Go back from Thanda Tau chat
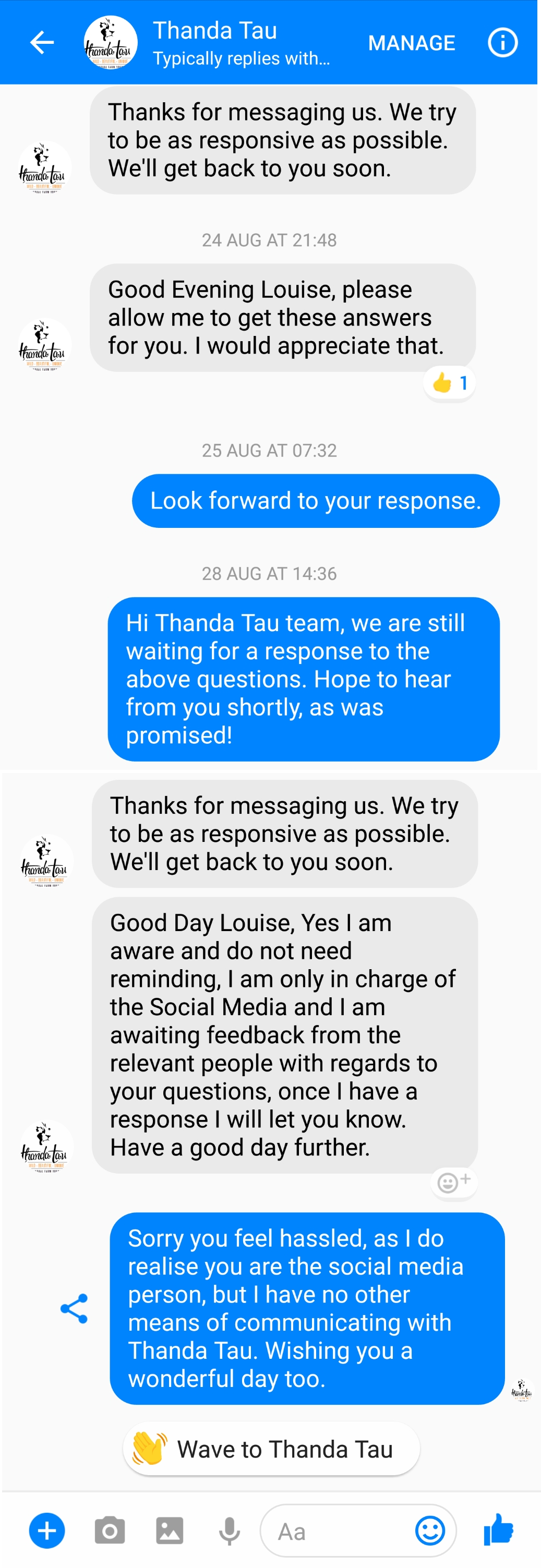This screenshot has height=1568, width=541. [41, 43]
